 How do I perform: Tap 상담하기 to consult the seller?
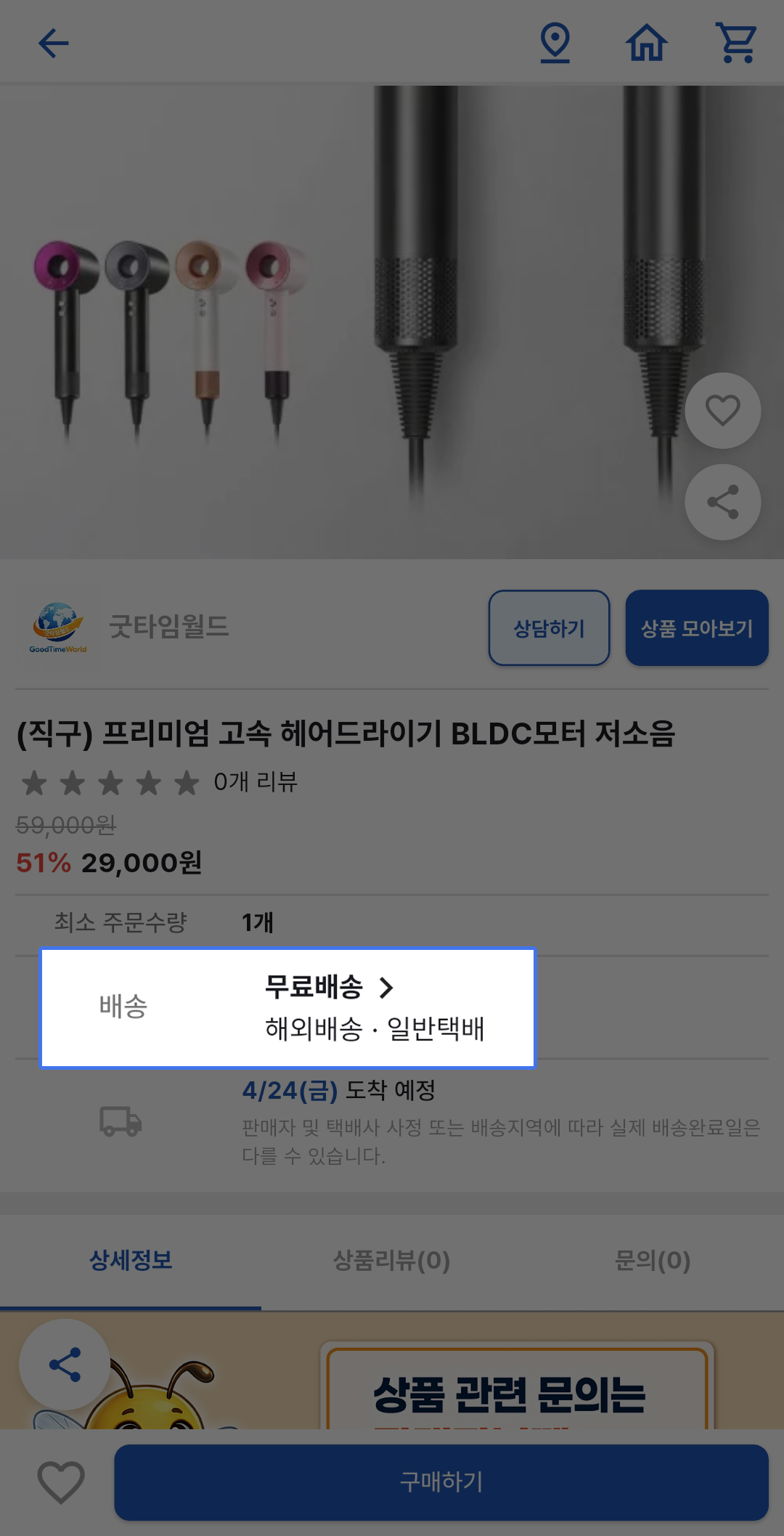549,628
